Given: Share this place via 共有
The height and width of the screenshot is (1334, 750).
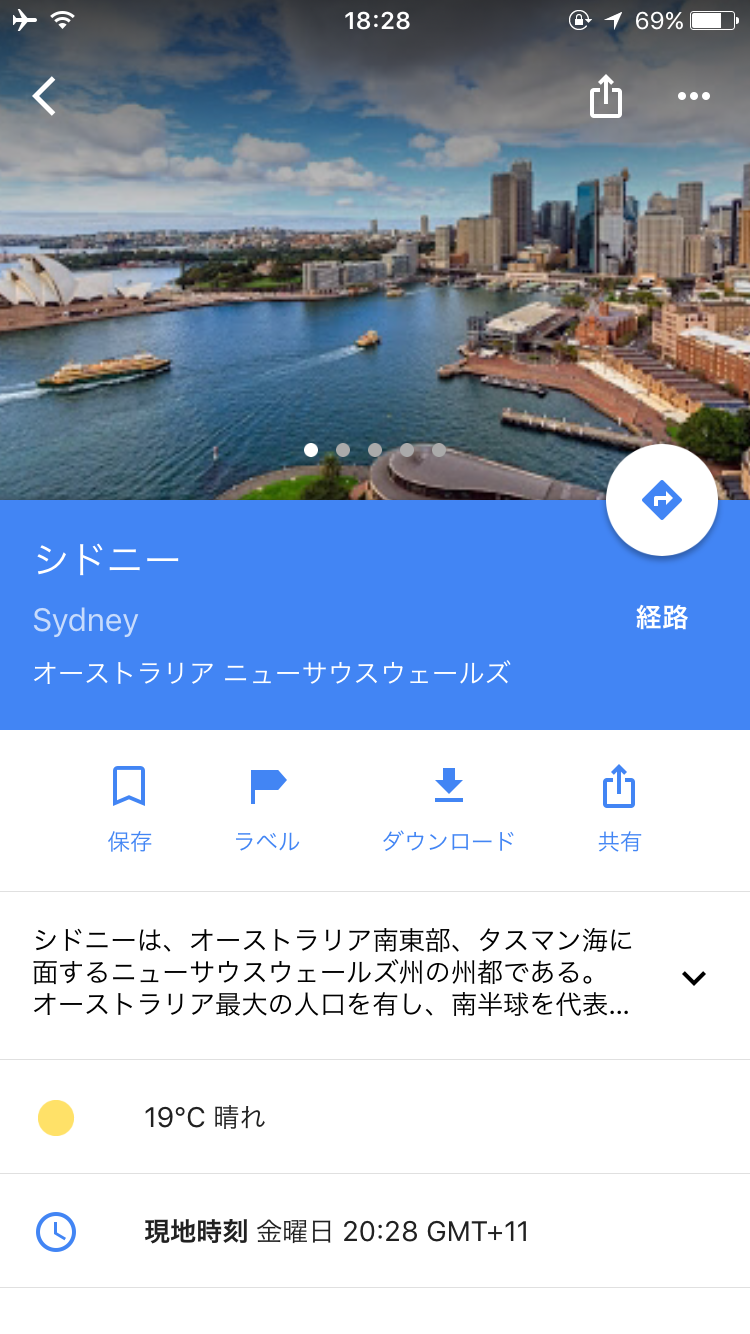Looking at the screenshot, I should [619, 808].
